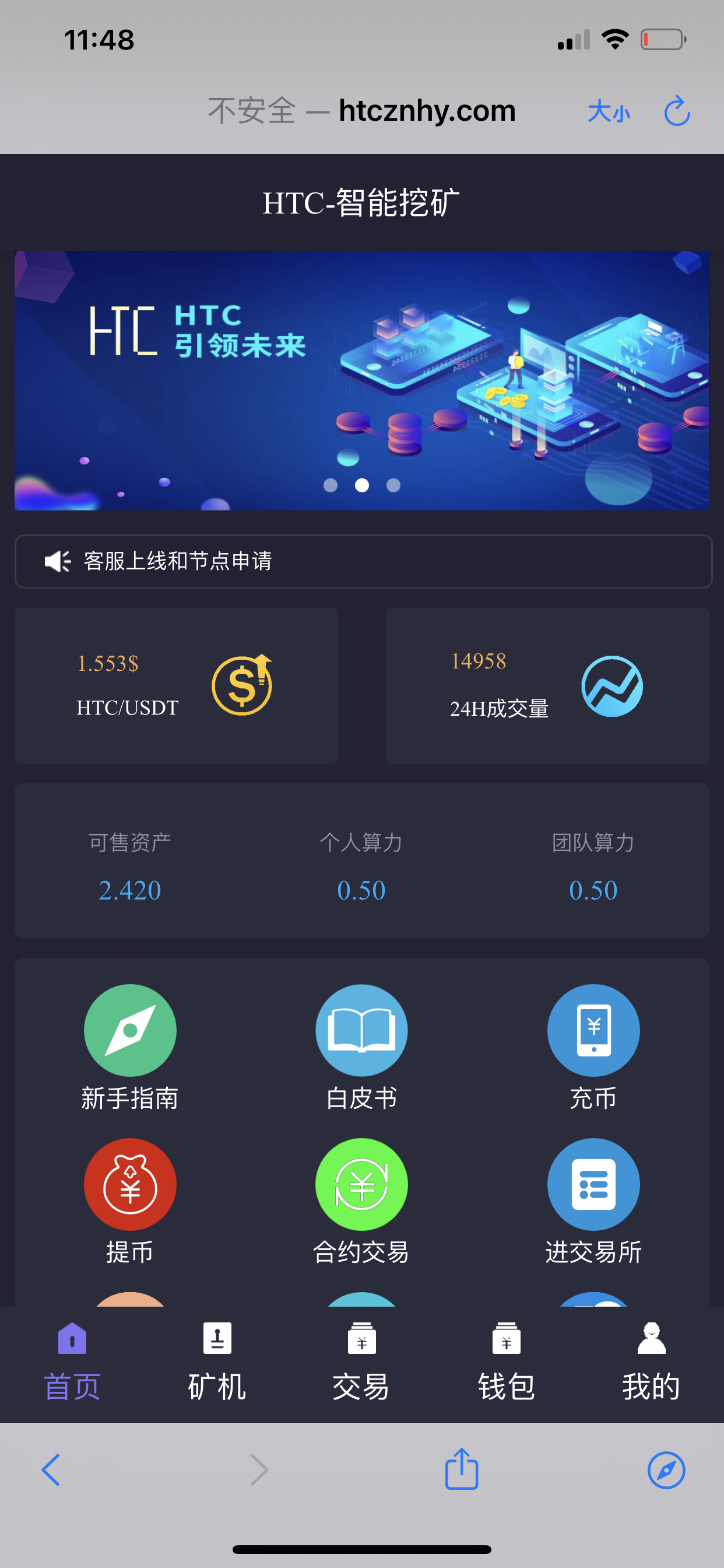
Task: Tap the HTC 引领未来 banner
Action: [361, 380]
